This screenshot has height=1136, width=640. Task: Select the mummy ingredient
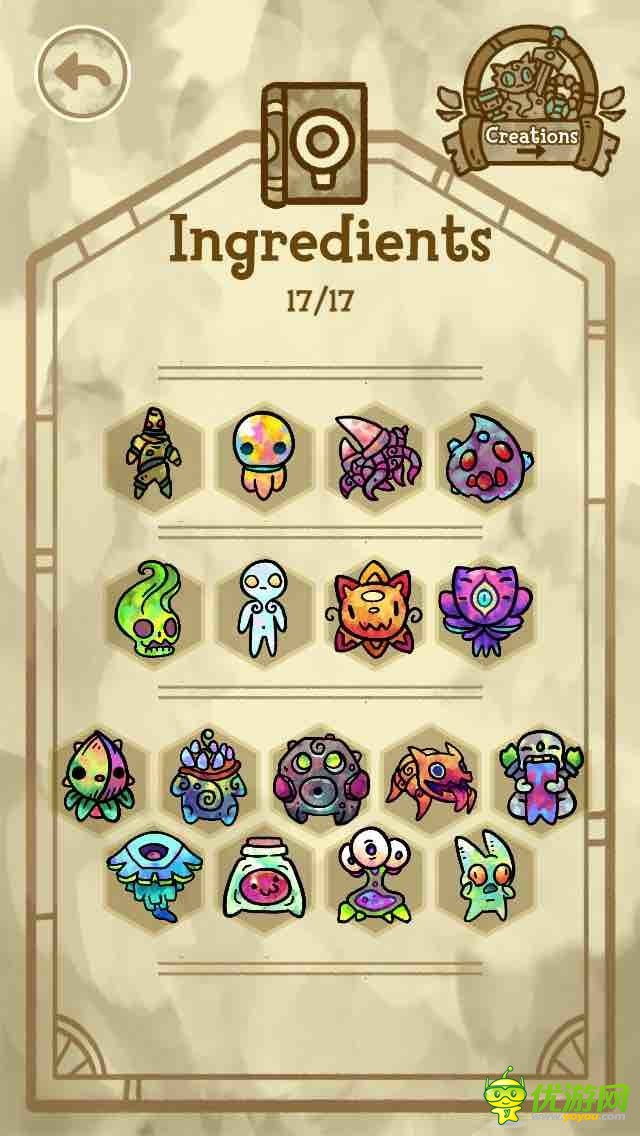(153, 453)
